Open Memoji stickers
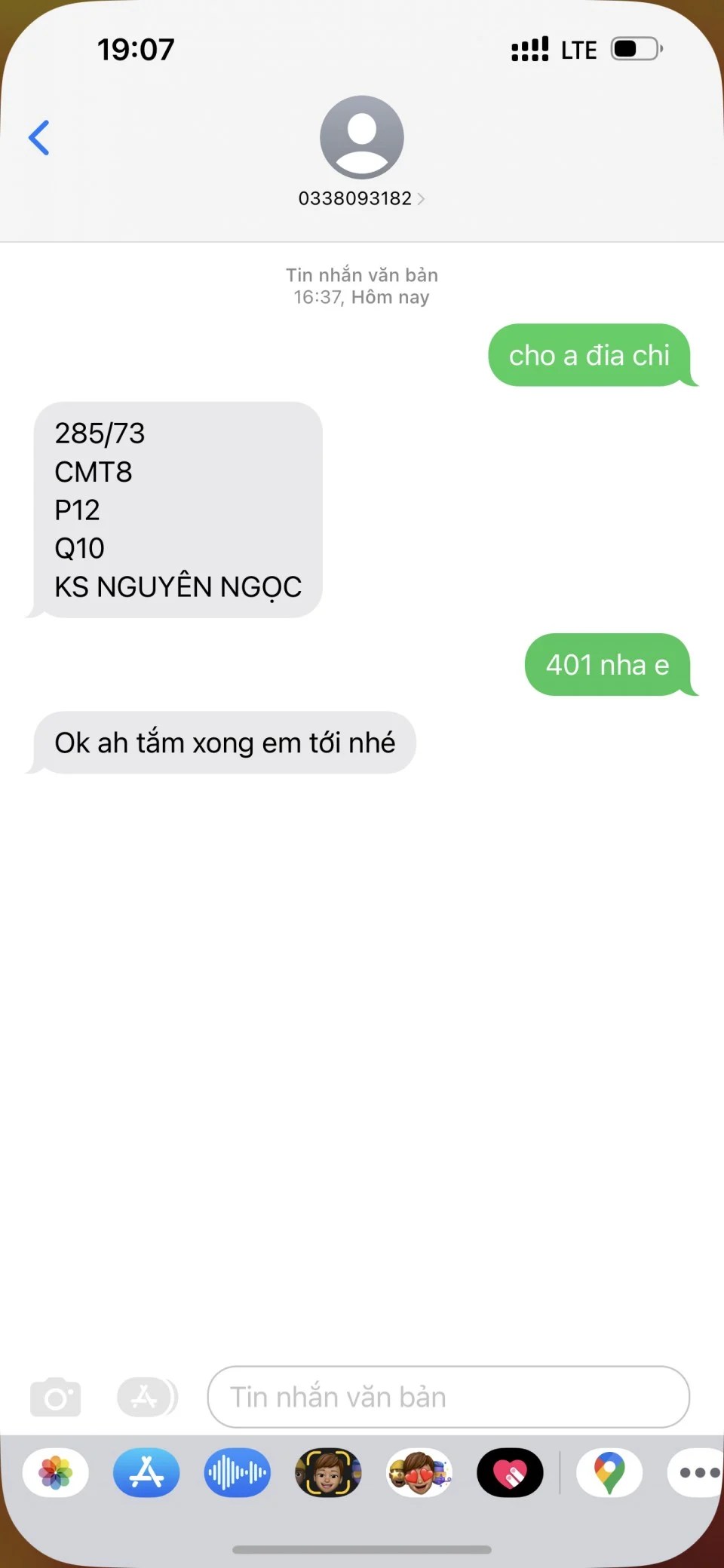724x1568 pixels. [x=419, y=1472]
